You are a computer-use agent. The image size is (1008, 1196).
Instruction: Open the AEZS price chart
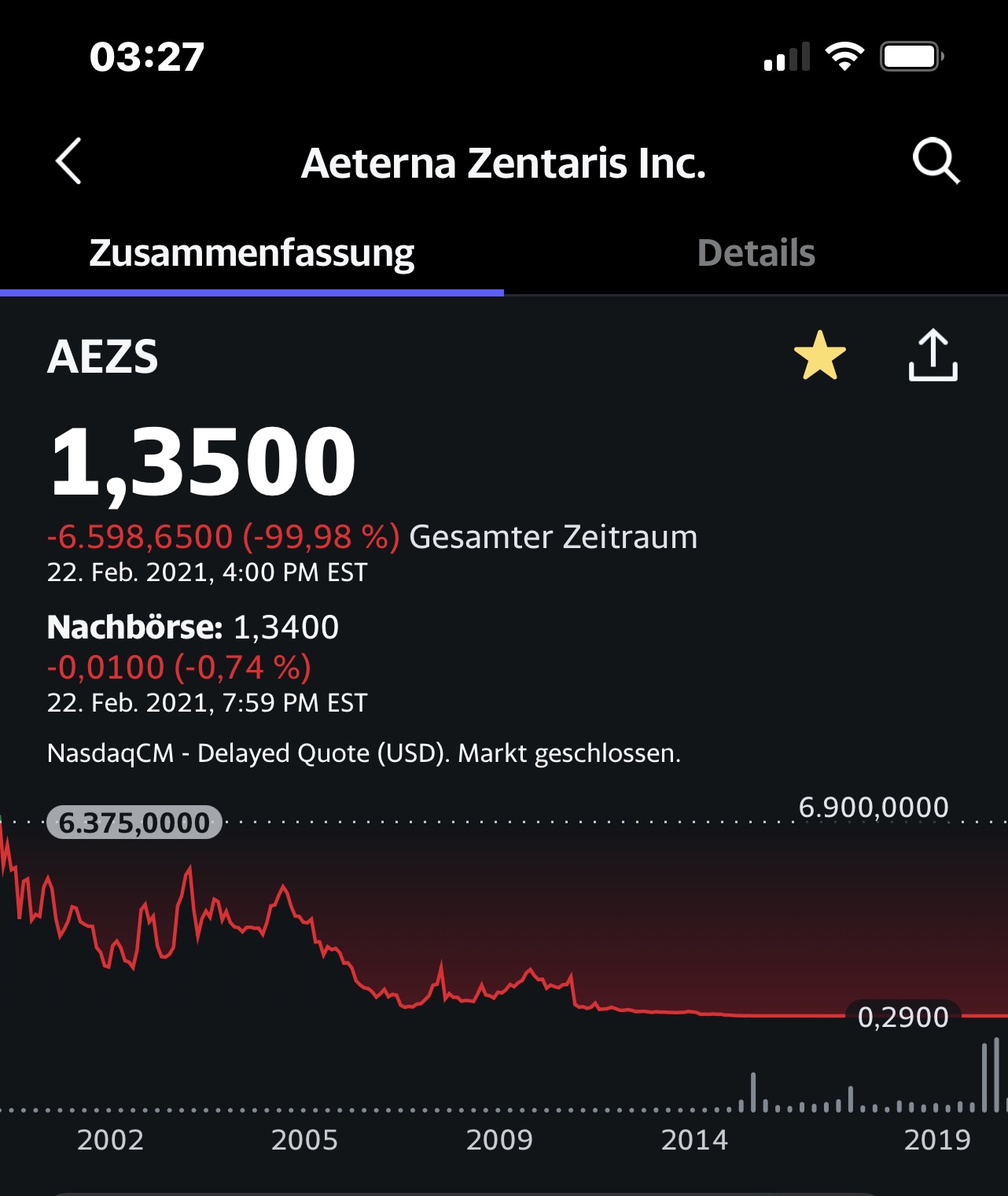tap(503, 959)
